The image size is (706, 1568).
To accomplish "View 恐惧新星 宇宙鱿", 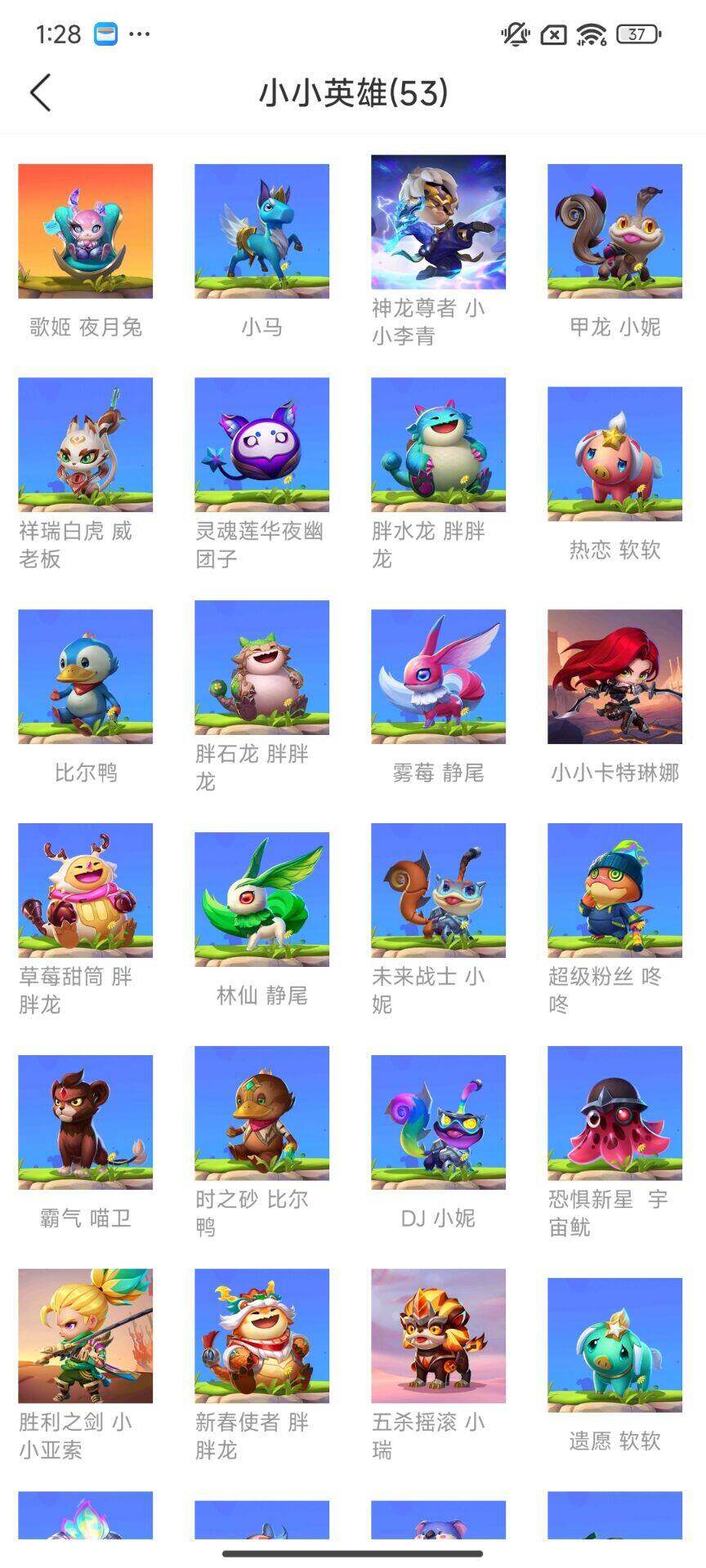I will pos(614,1113).
